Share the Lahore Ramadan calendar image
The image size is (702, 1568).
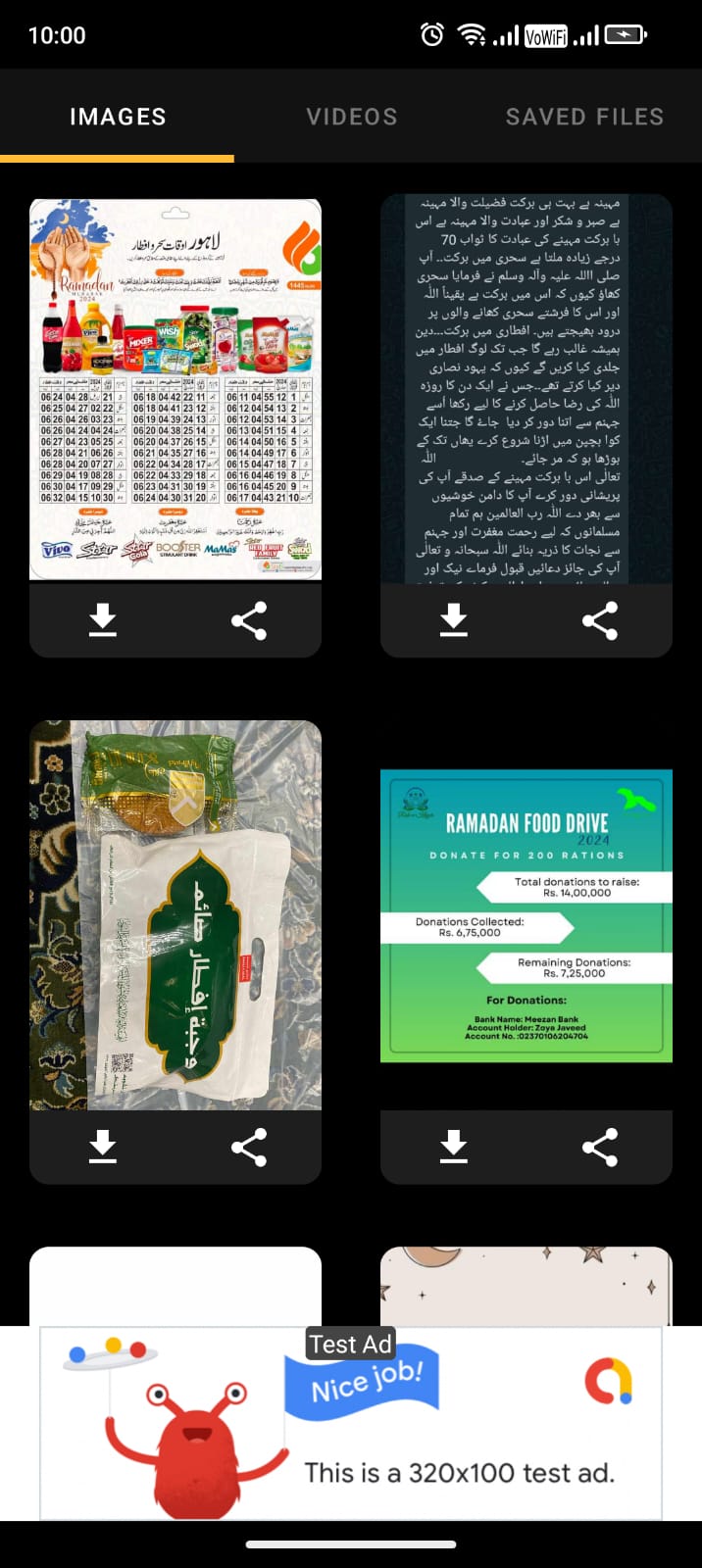pyautogui.click(x=248, y=620)
